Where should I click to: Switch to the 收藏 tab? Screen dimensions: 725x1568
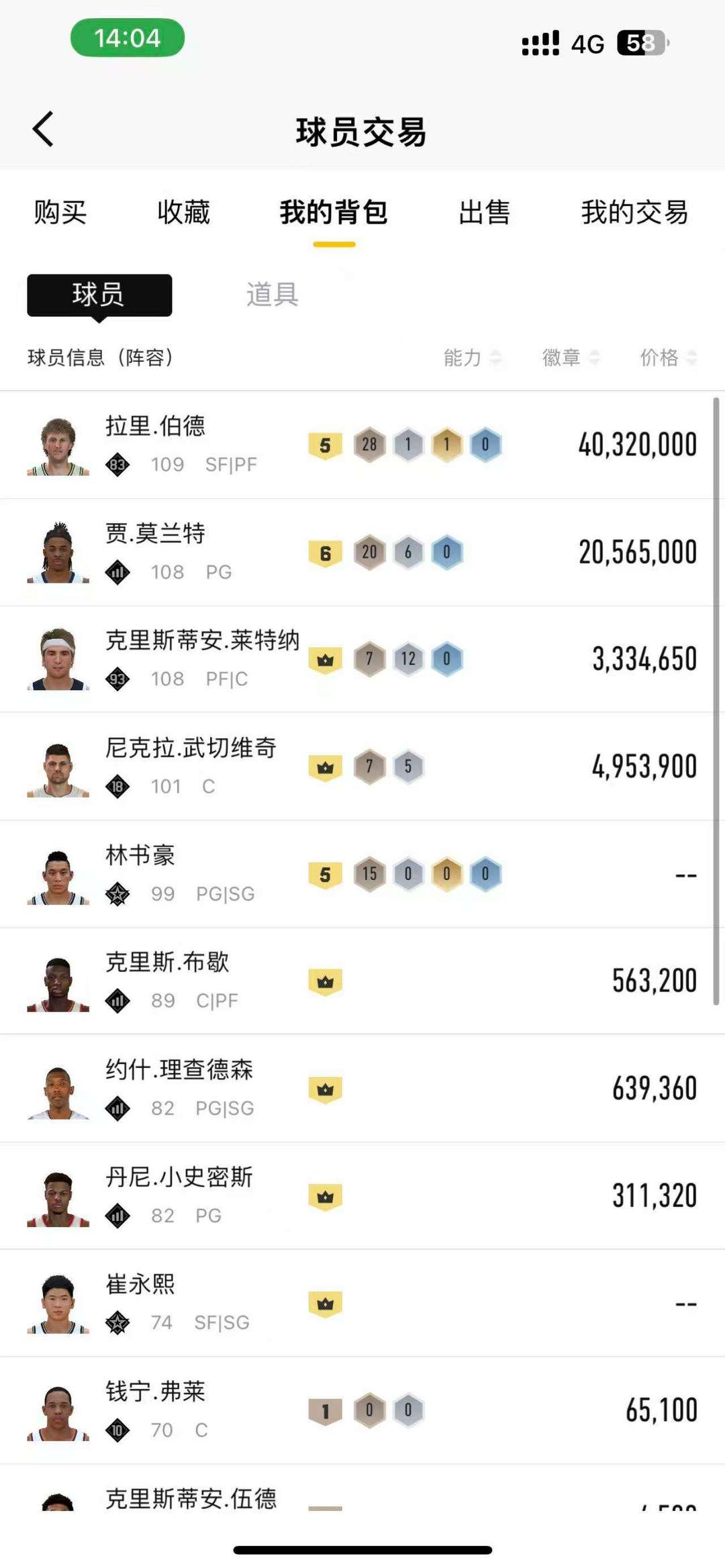(183, 212)
